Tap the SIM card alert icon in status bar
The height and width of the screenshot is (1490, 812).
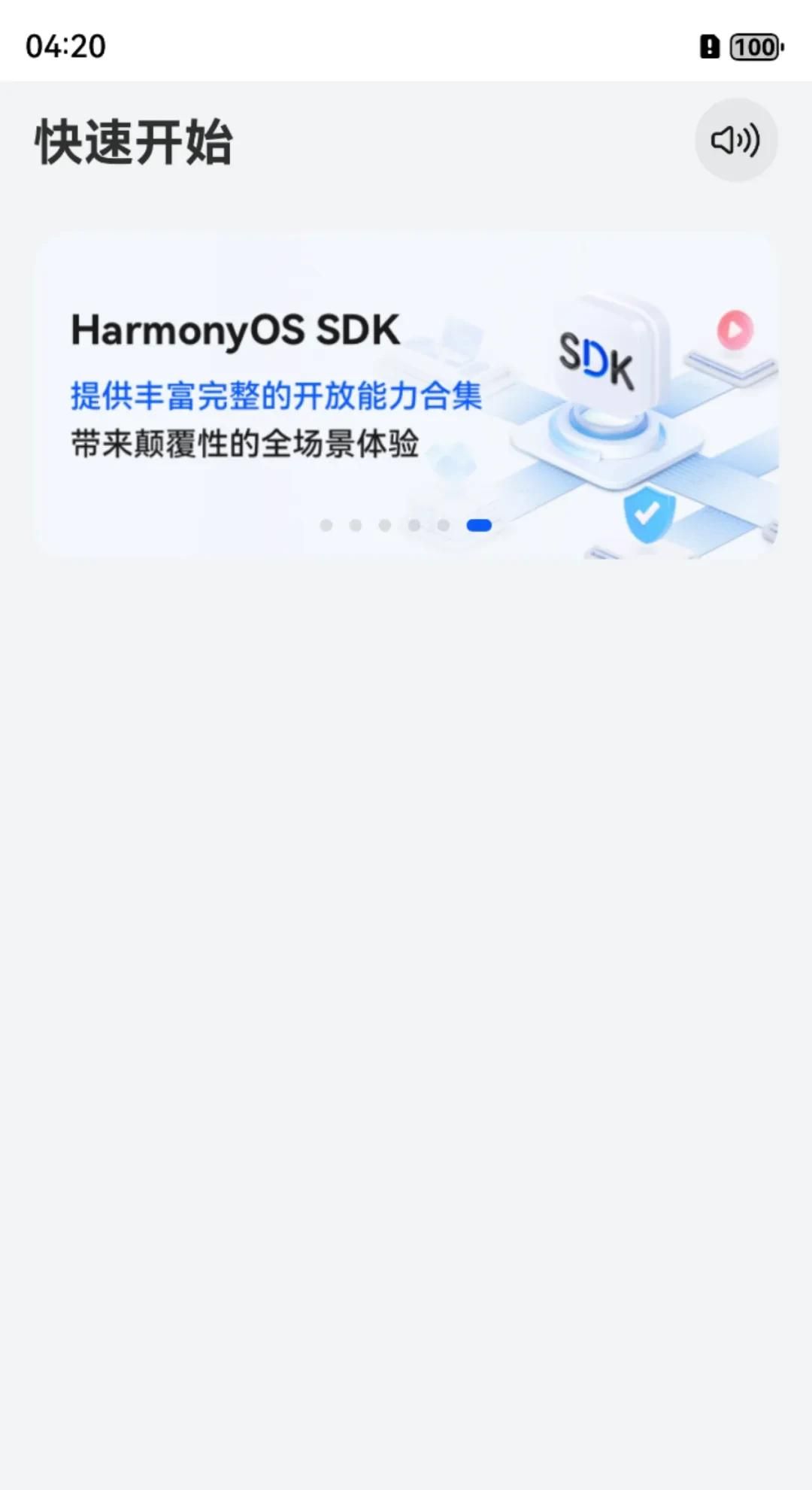tap(710, 47)
